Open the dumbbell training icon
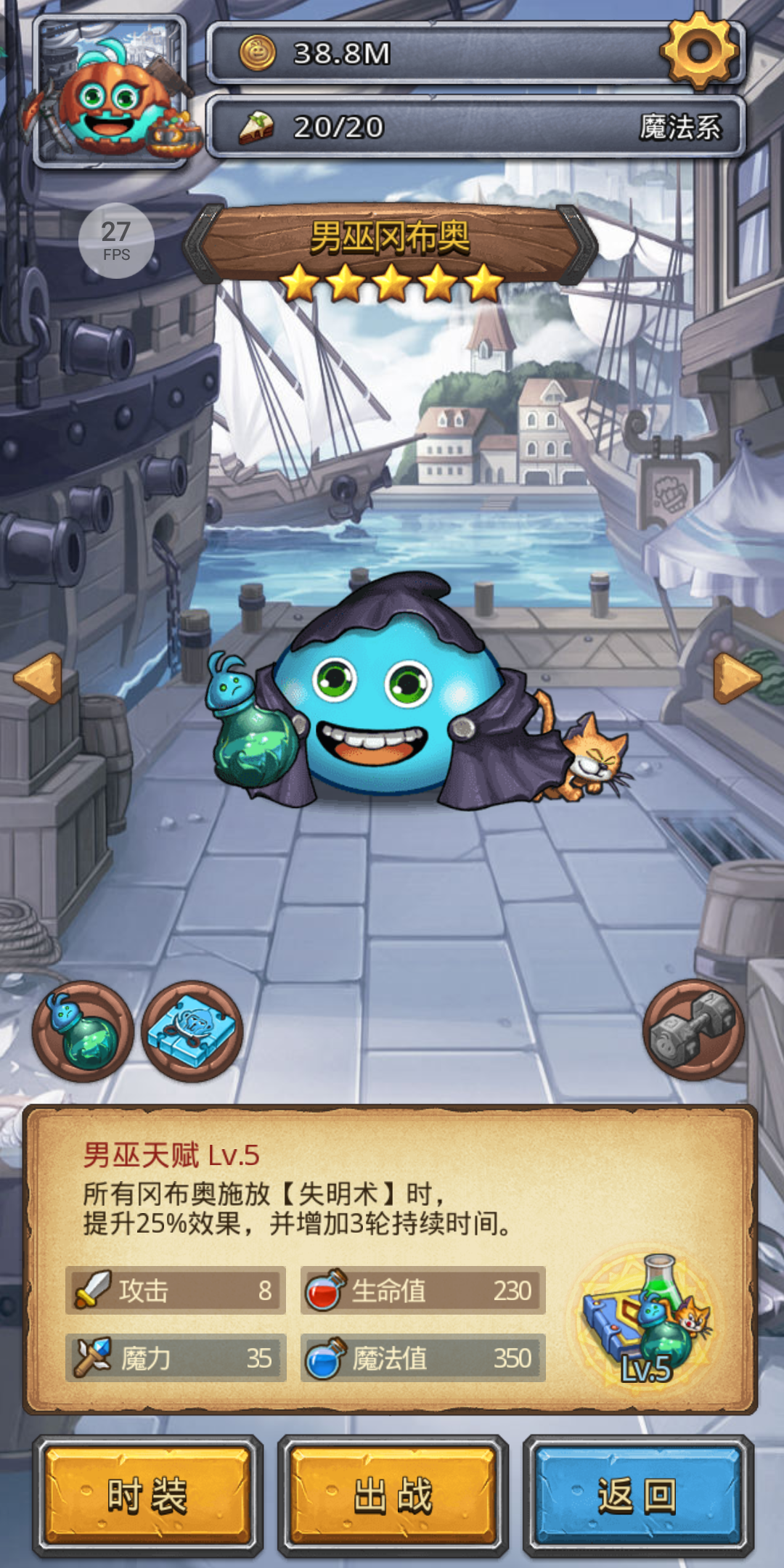The height and width of the screenshot is (1568, 784). pyautogui.click(x=693, y=1029)
